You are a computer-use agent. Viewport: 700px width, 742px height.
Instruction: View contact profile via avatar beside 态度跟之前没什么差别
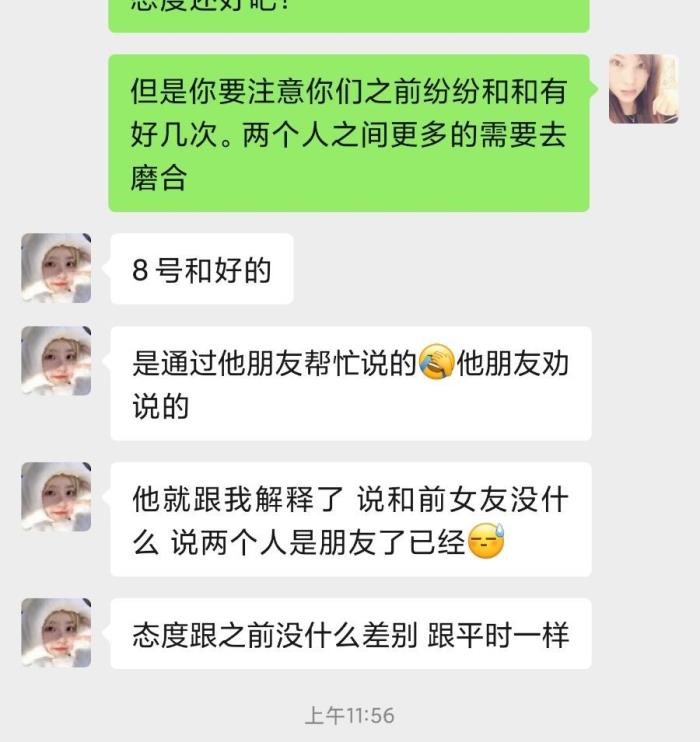[56, 633]
